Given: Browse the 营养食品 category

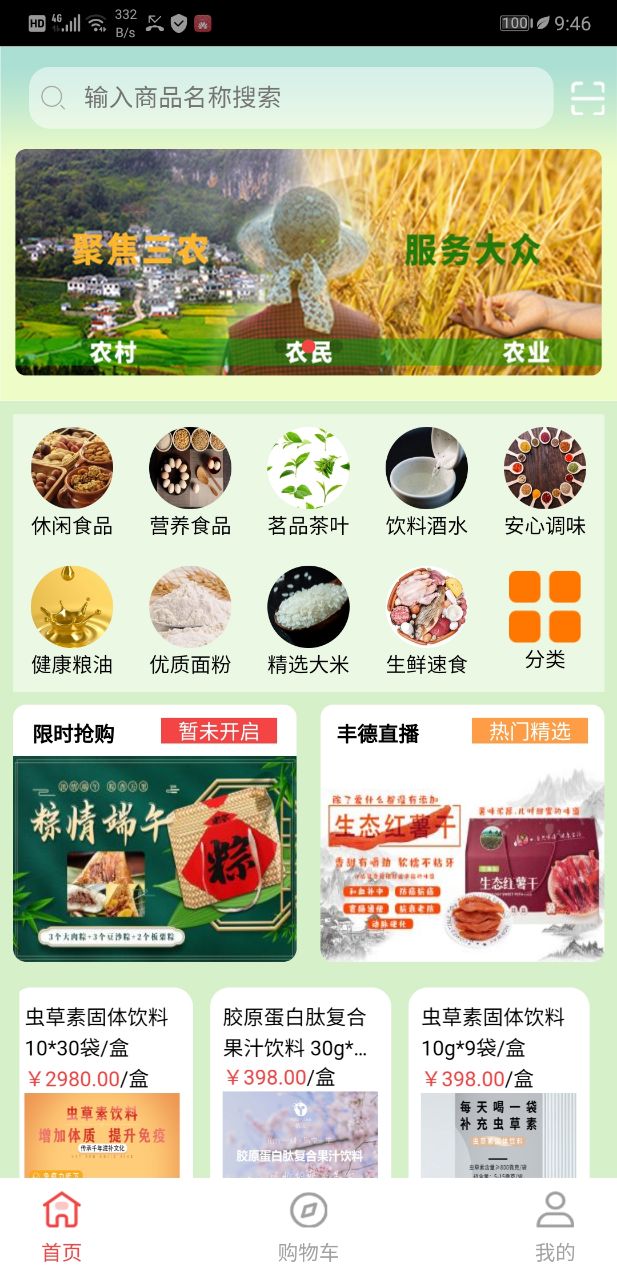Looking at the screenshot, I should pyautogui.click(x=190, y=482).
